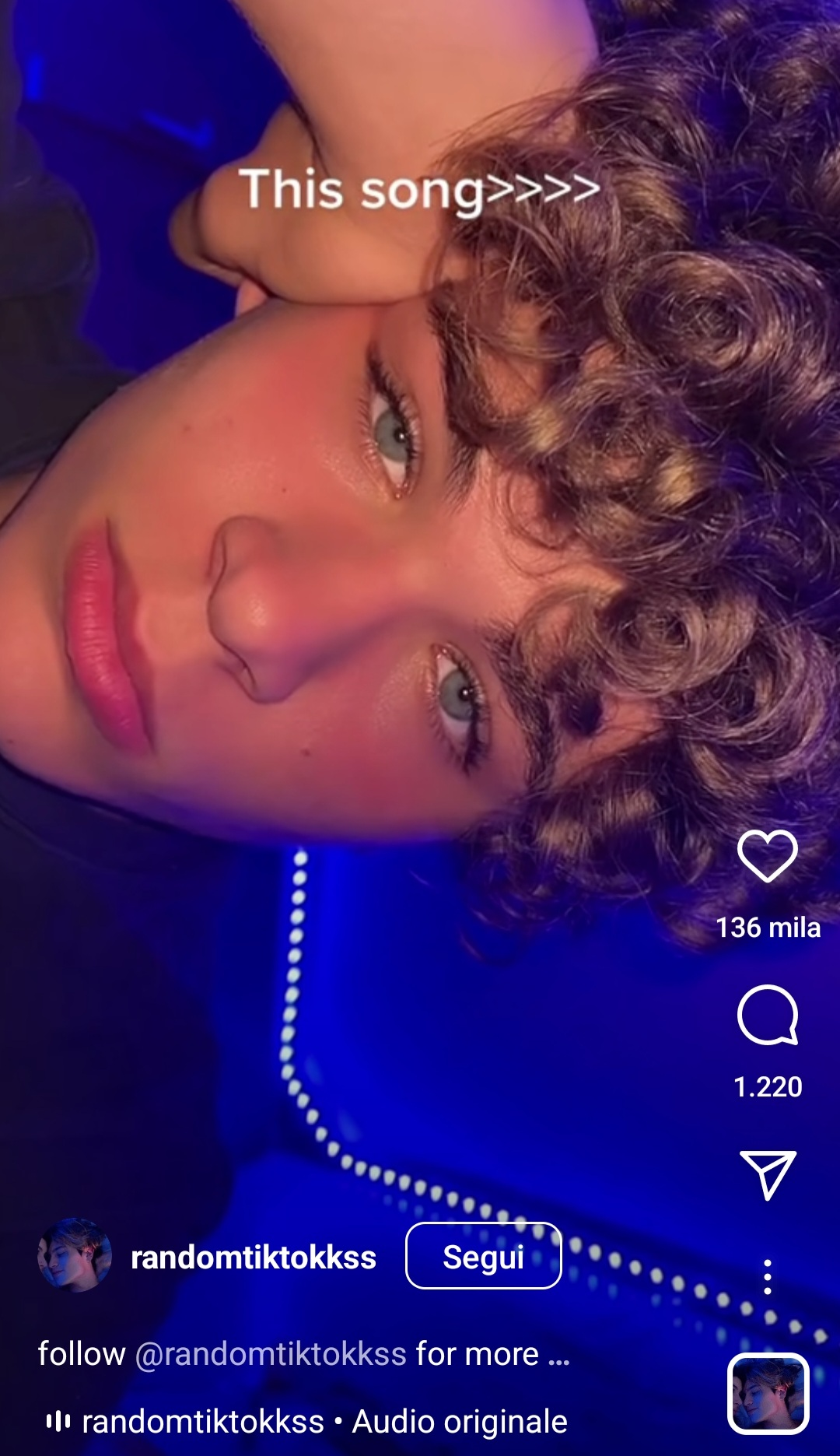Tap the @randomtiktokkss mention in the caption

click(271, 1354)
